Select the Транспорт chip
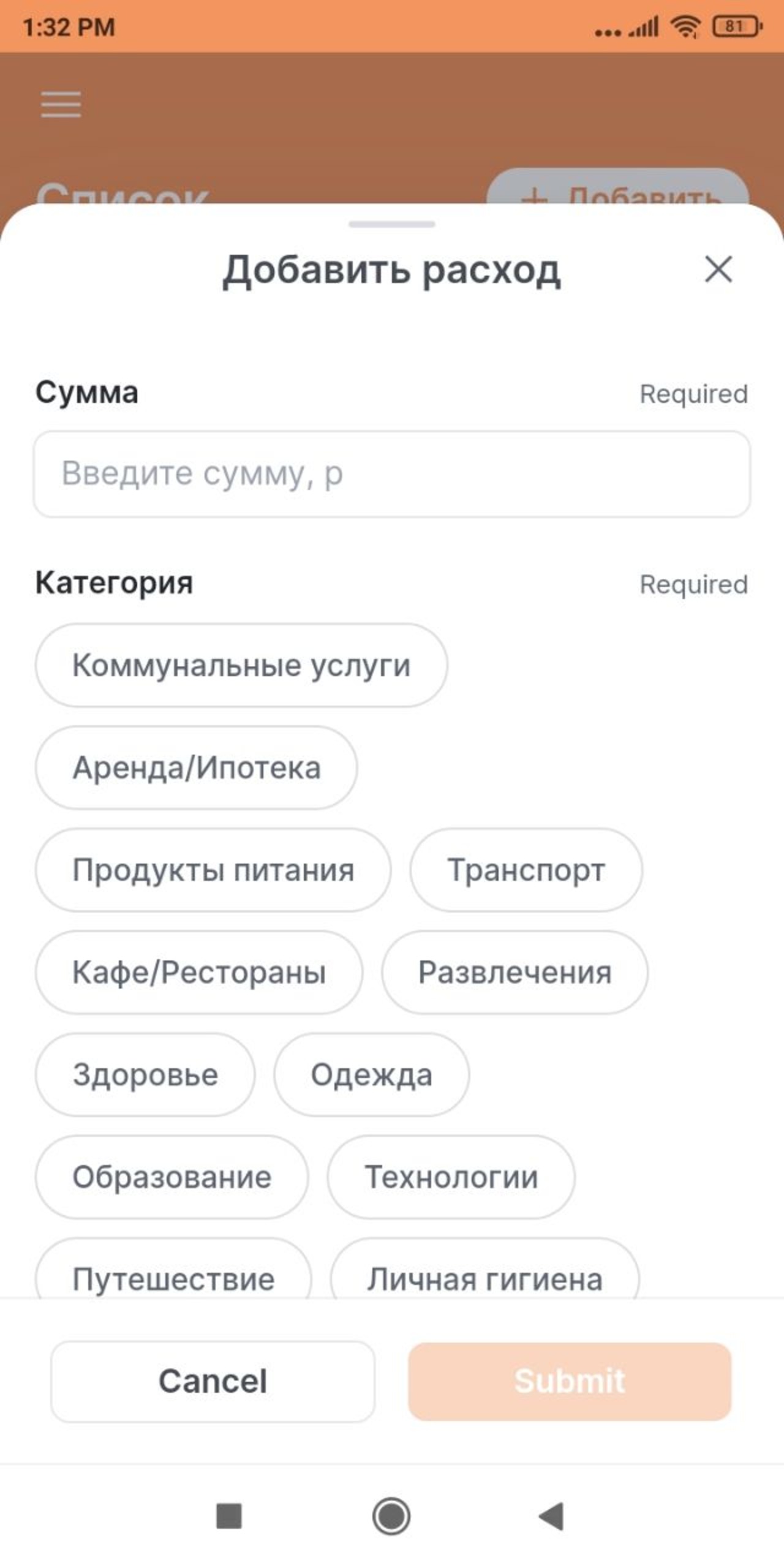Viewport: 784px width, 1568px height. coord(526,870)
